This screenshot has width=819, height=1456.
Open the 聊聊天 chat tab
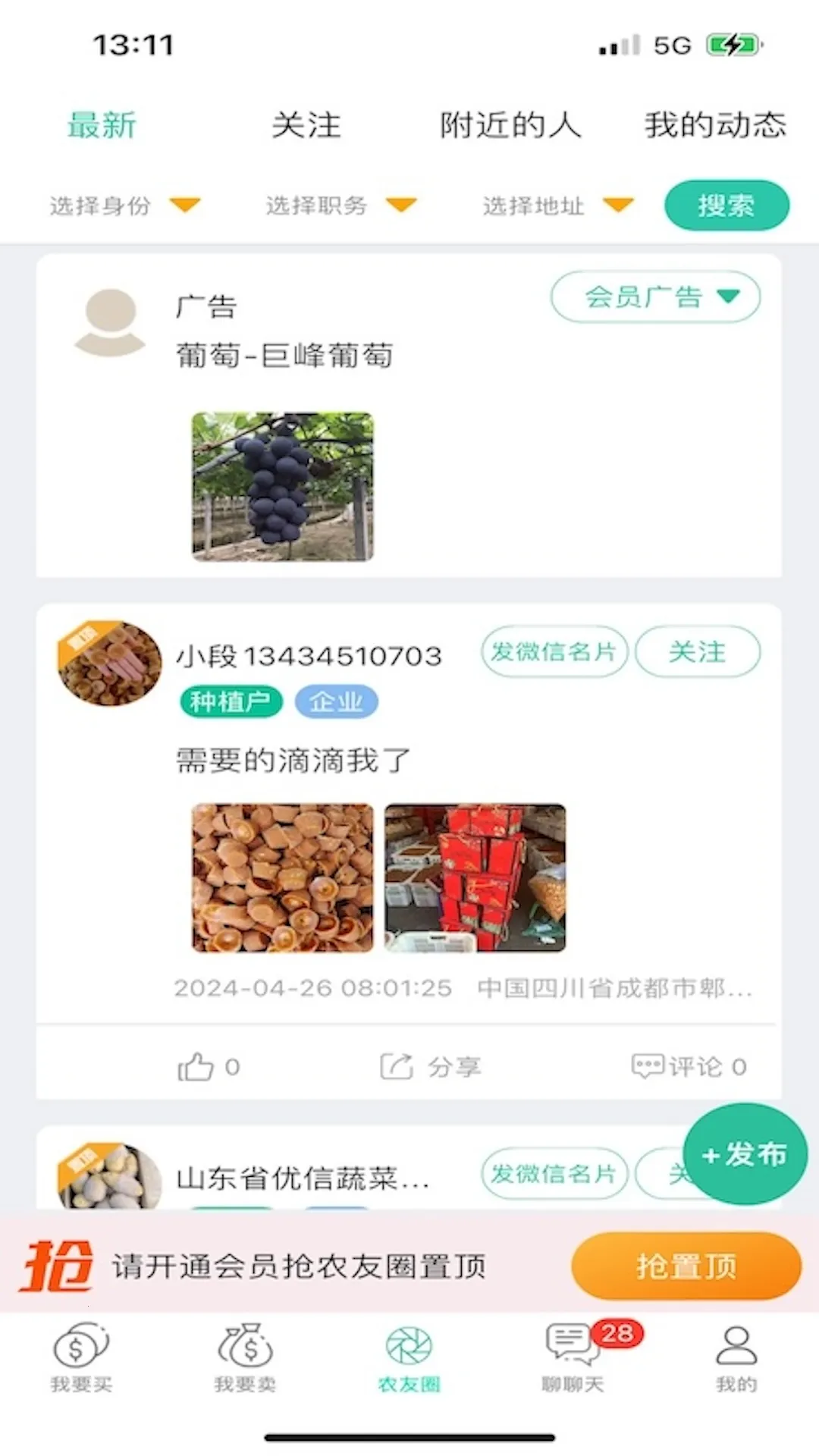[x=573, y=1357]
